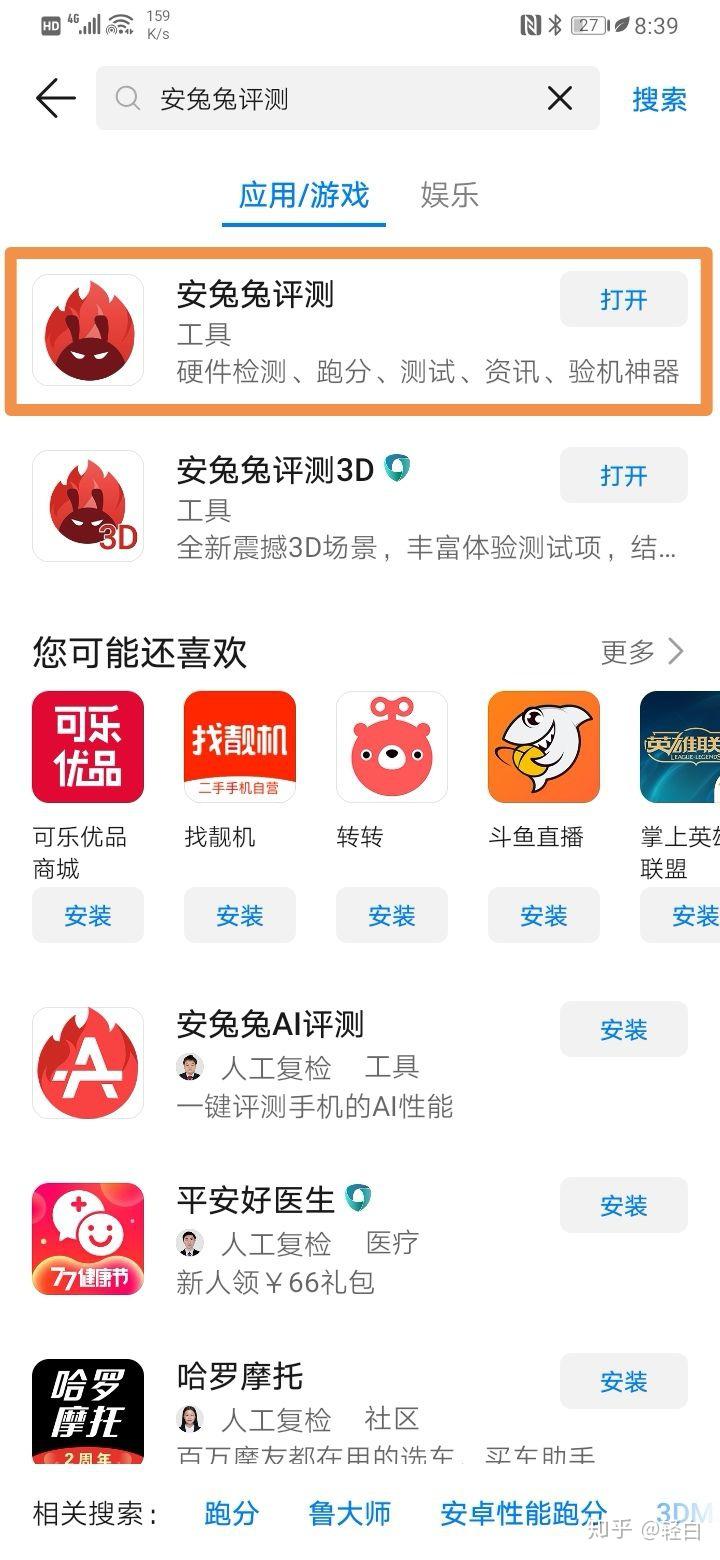Search the related term 跑分
The height and width of the screenshot is (1560, 720).
point(231,1513)
